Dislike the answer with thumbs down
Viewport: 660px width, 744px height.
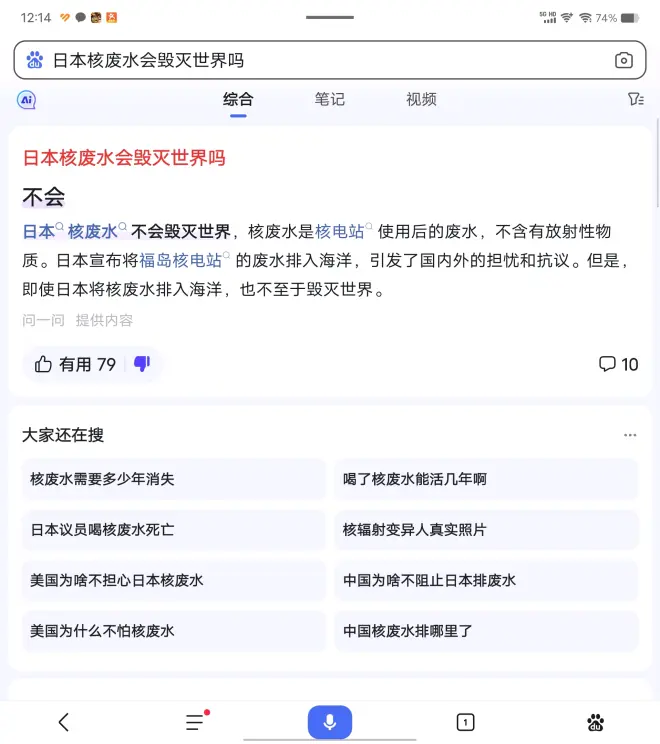141,364
